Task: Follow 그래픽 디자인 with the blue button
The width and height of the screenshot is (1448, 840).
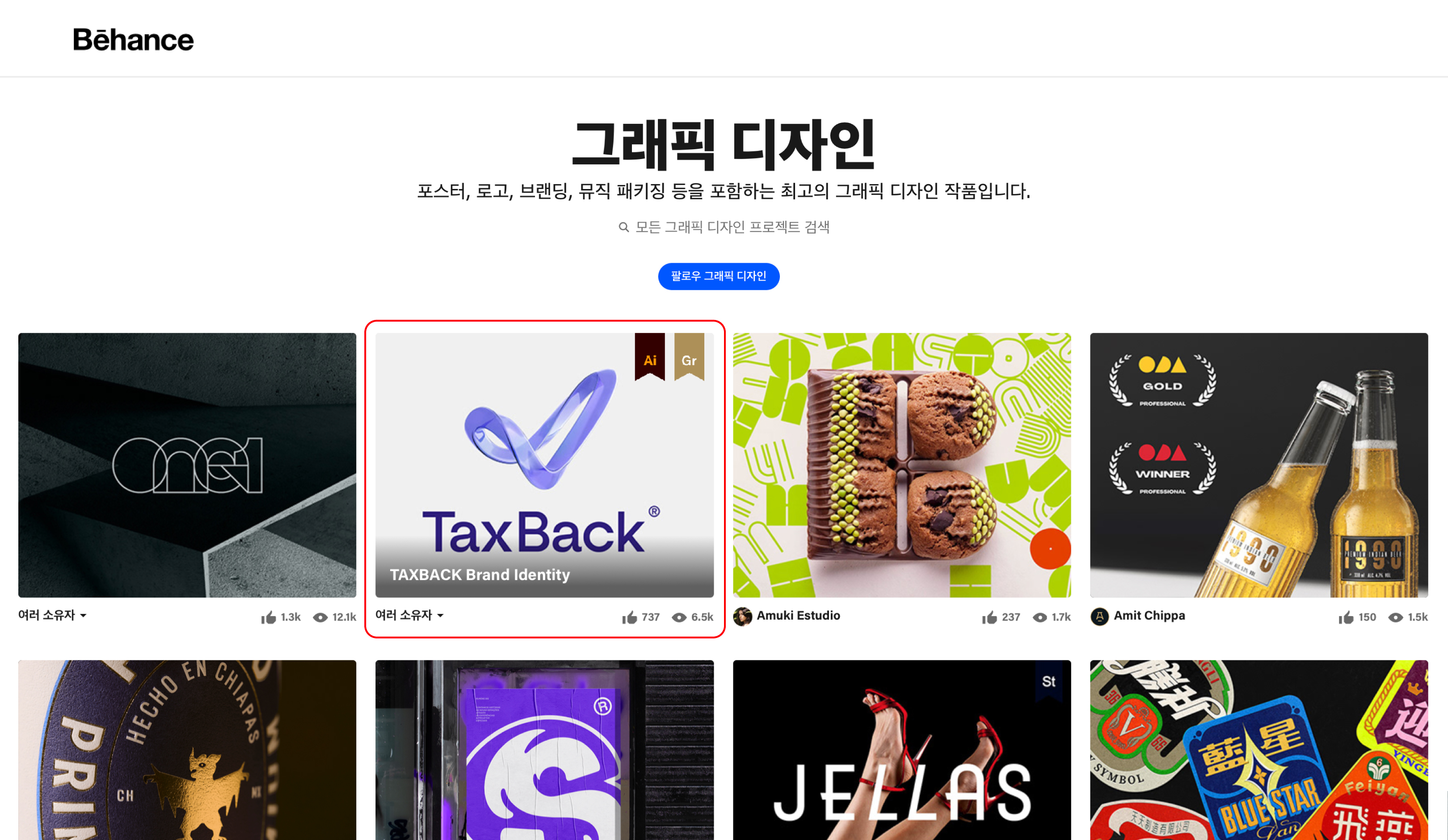Action: click(x=718, y=277)
